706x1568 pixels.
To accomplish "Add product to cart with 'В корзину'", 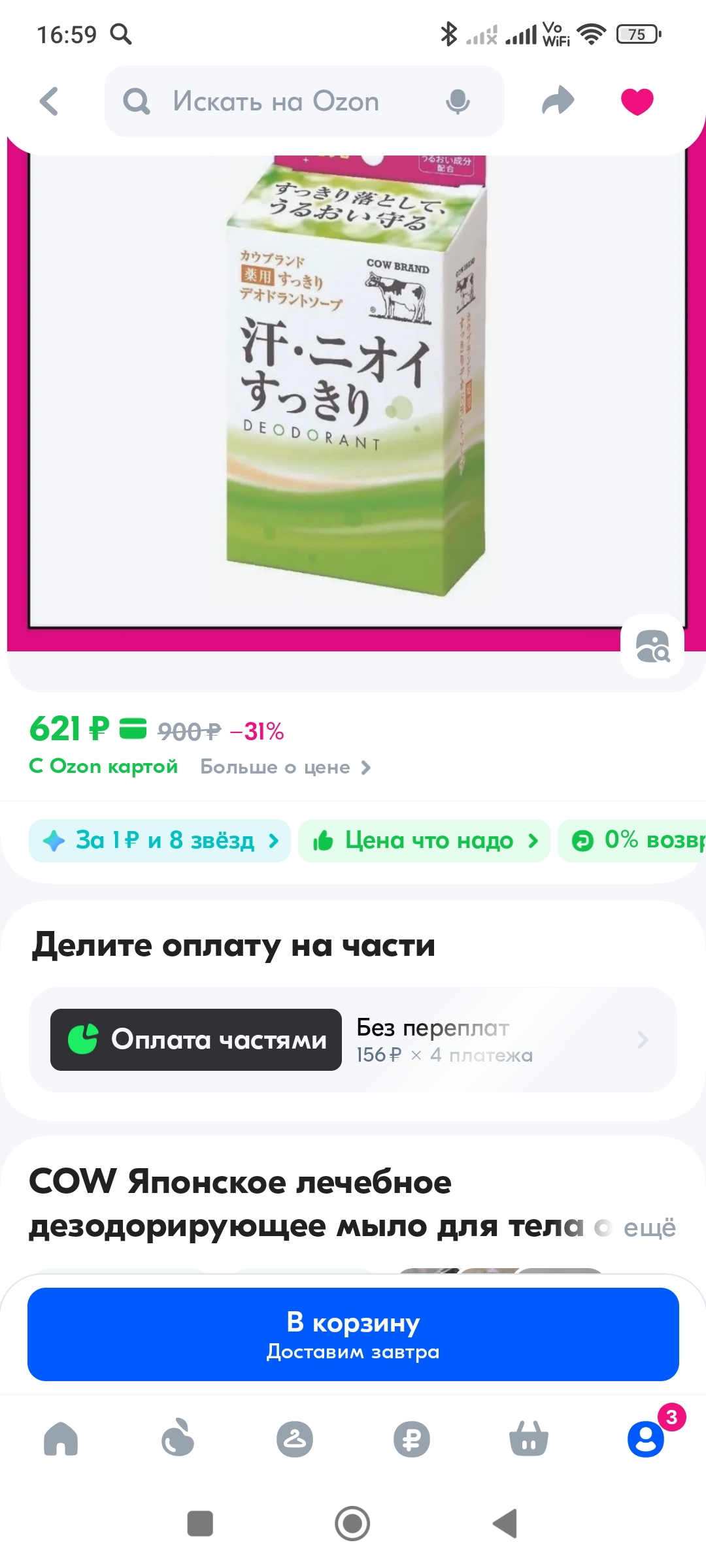I will pos(353,1334).
